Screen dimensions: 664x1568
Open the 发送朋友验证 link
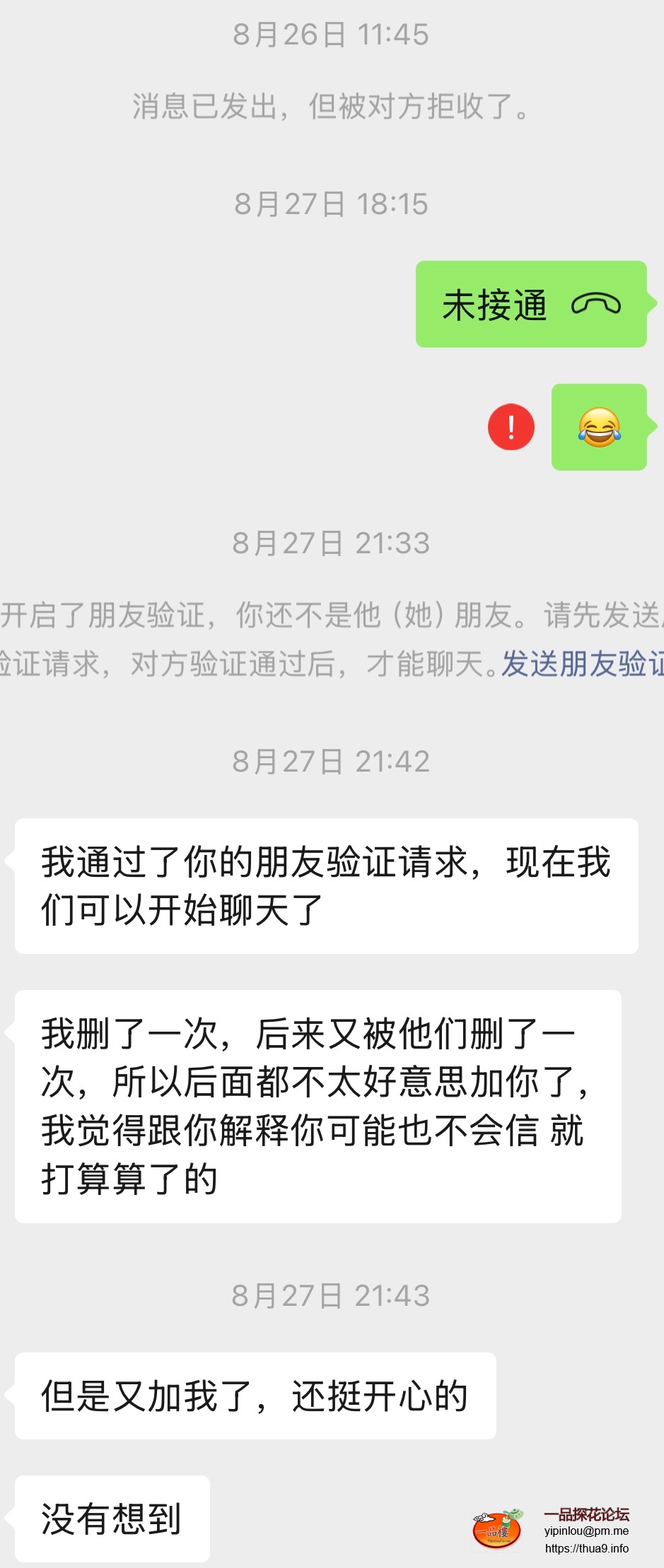(x=581, y=664)
